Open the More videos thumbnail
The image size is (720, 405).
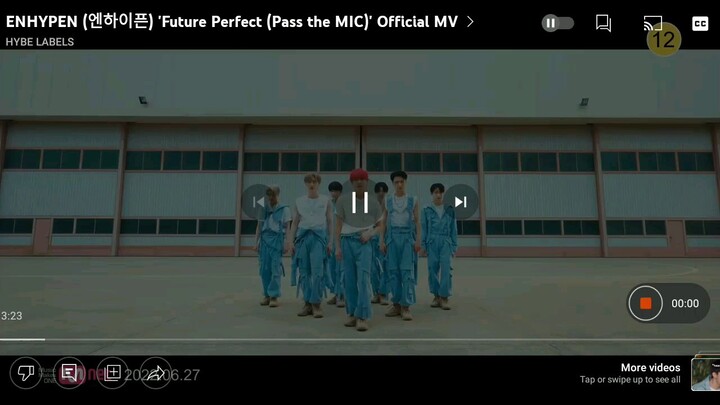pos(704,374)
